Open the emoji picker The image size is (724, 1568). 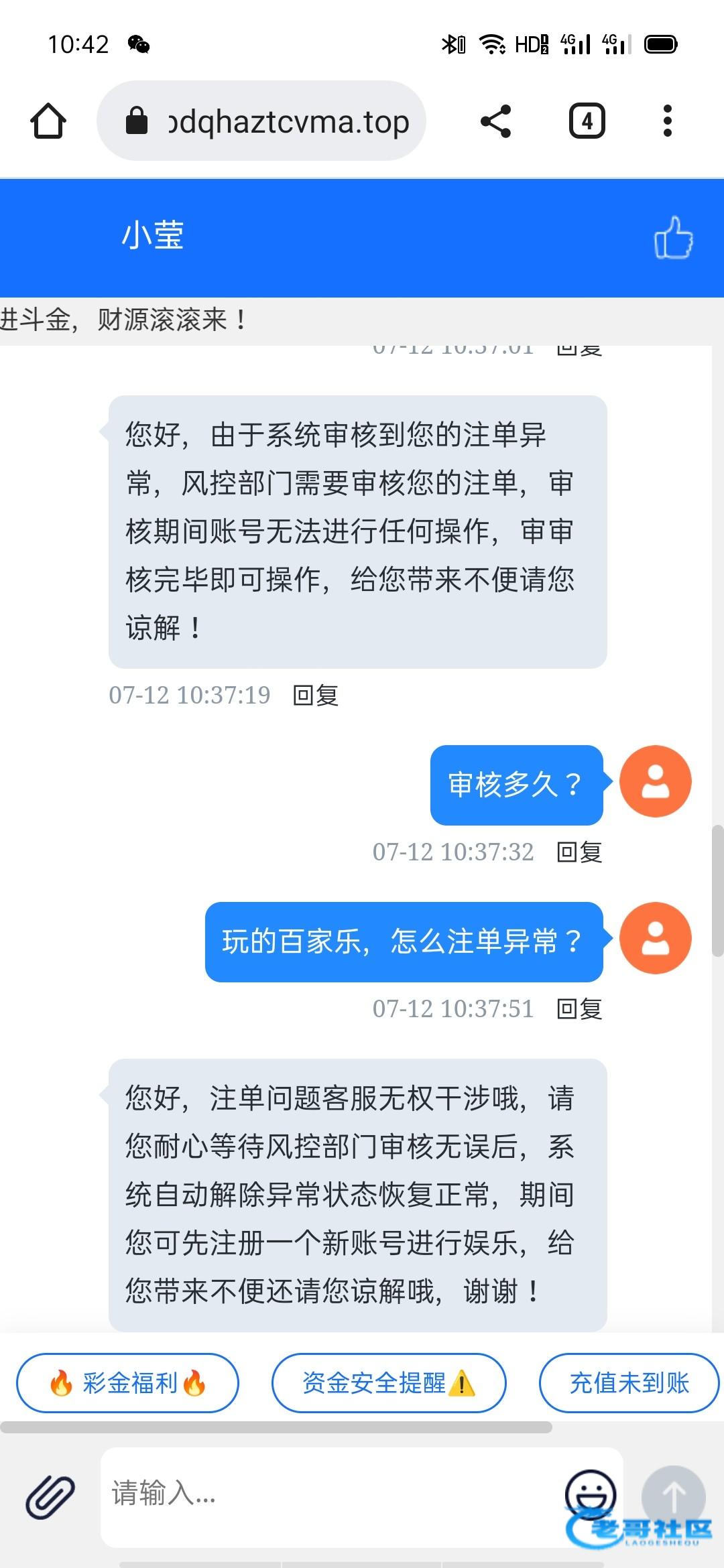click(x=591, y=1494)
